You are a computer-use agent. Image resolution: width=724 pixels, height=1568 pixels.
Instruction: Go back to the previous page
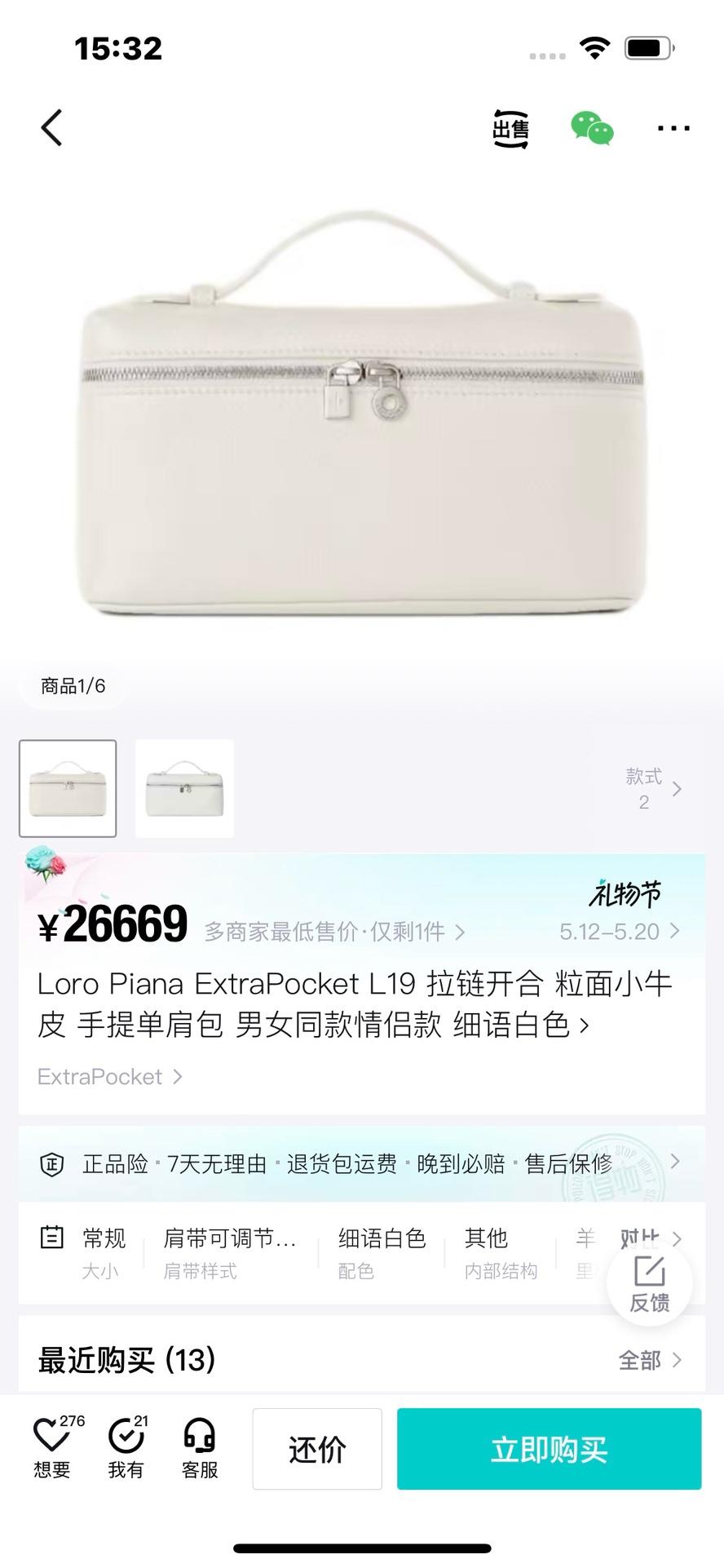coord(51,128)
